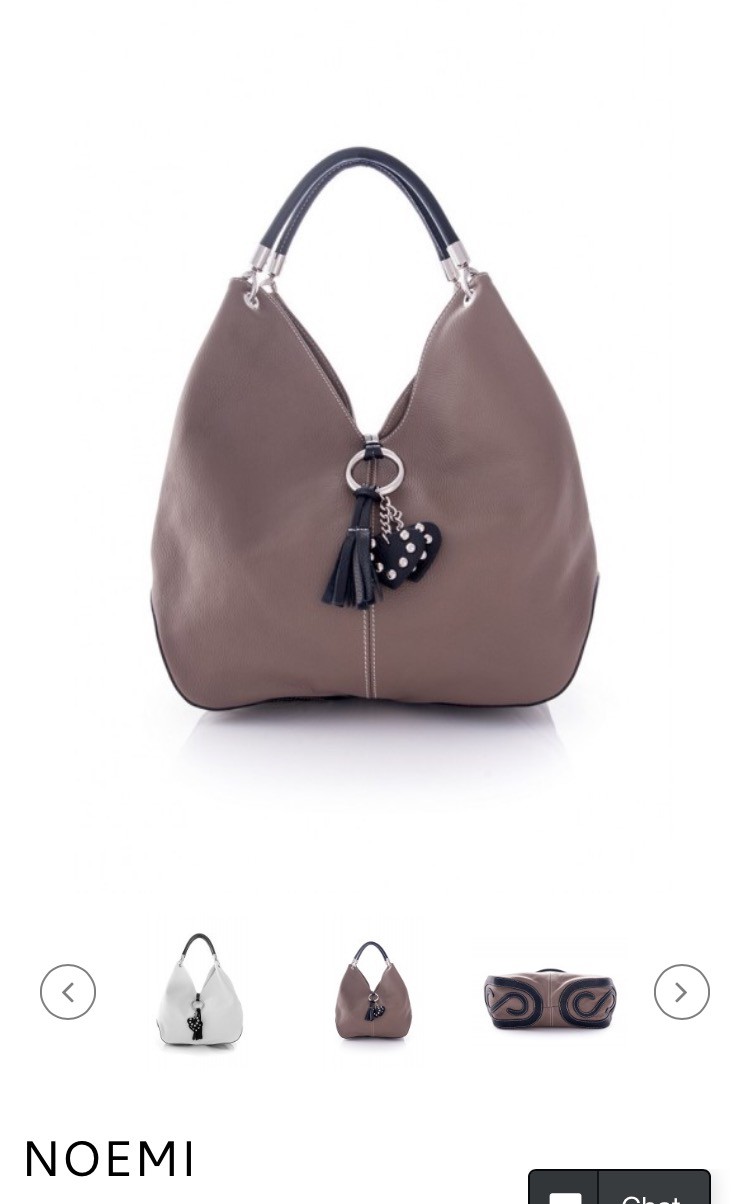Select the bag bottom view thumbnail
750x1204 pixels.
coord(549,999)
